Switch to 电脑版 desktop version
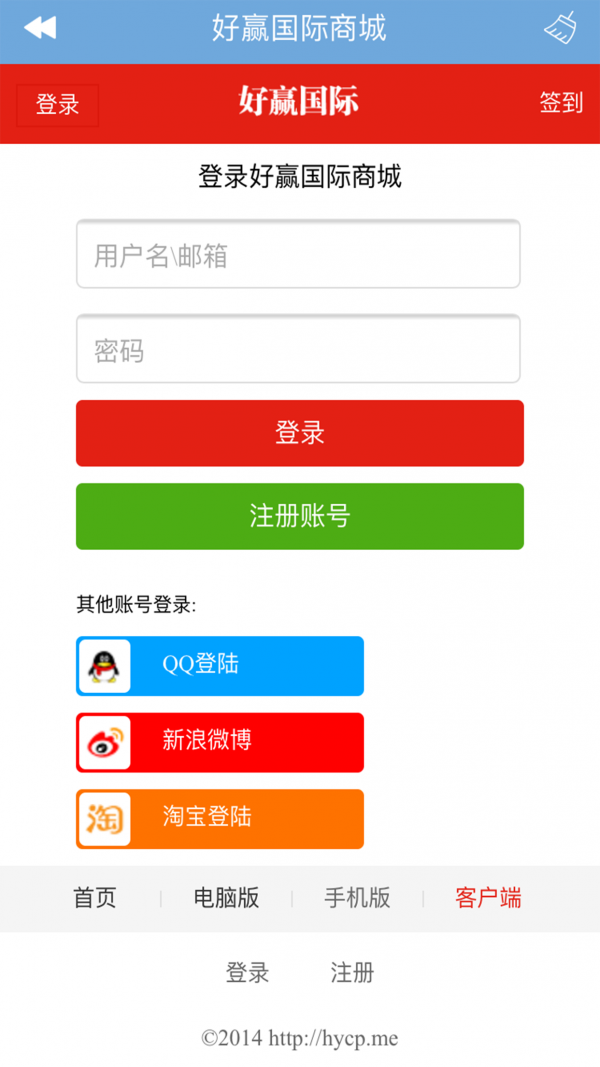The image size is (600, 1067). [x=226, y=898]
